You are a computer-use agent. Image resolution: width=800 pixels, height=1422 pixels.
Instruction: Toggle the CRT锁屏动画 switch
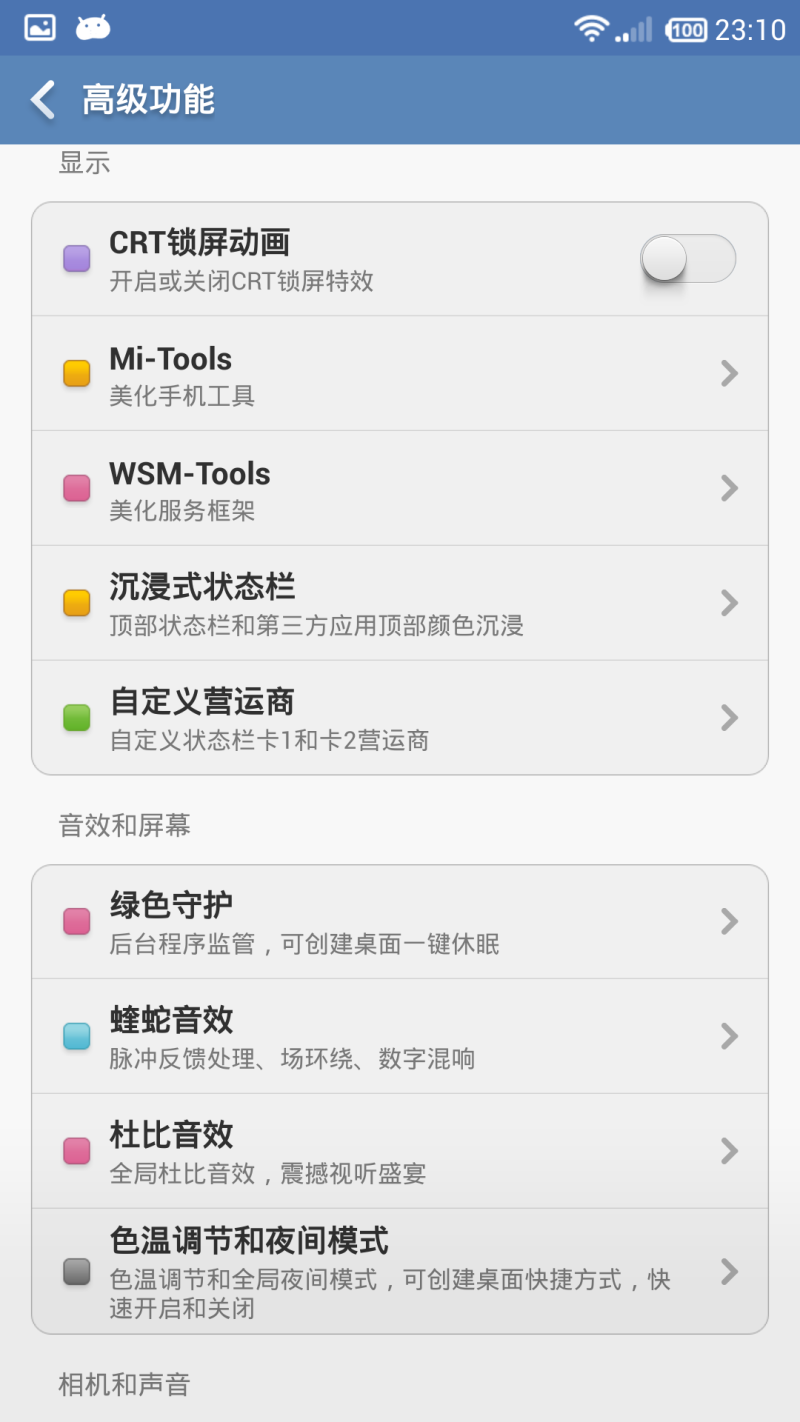click(687, 259)
